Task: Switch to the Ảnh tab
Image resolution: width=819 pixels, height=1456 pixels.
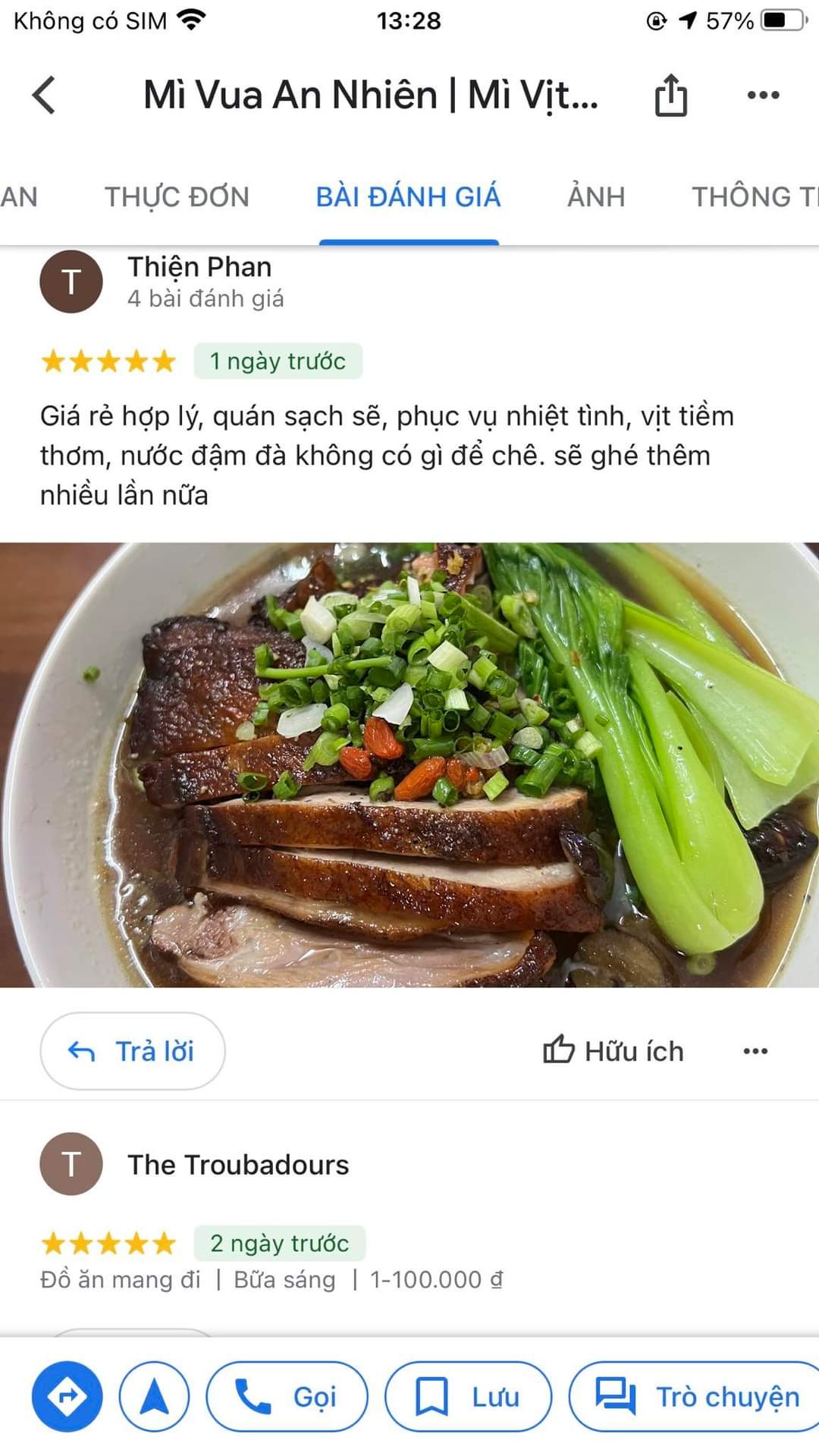Action: pyautogui.click(x=596, y=197)
